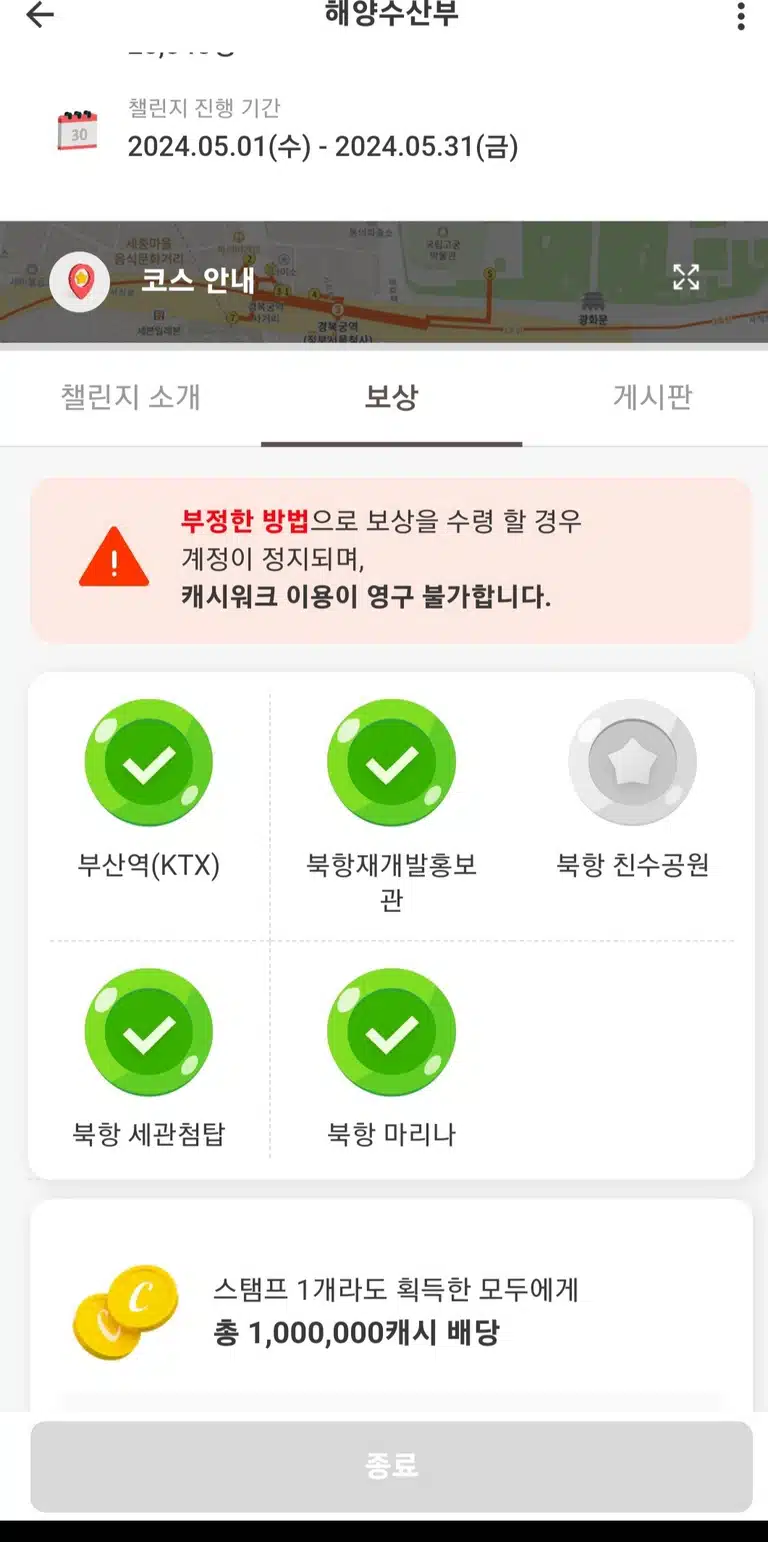This screenshot has width=768, height=1542.
Task: Tap the 종료 button
Action: click(x=391, y=1466)
